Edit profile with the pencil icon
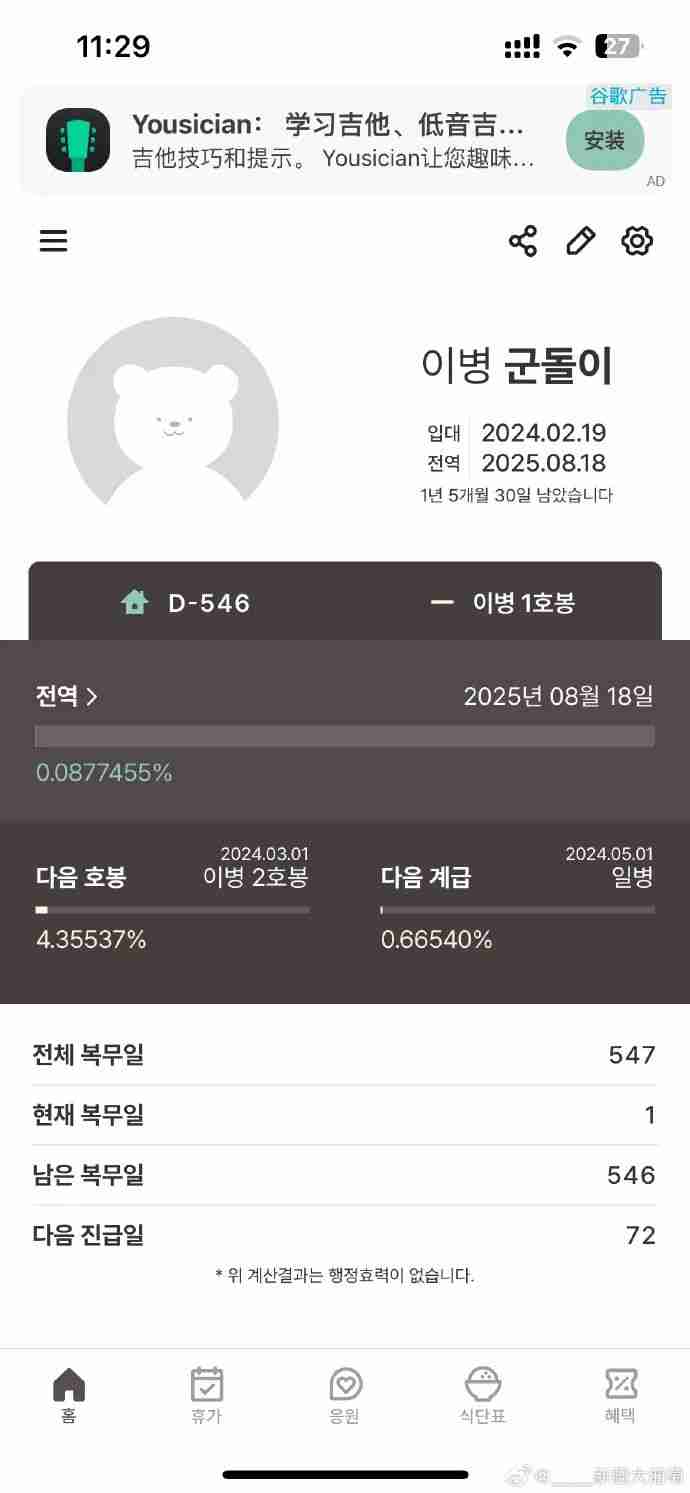 (580, 241)
